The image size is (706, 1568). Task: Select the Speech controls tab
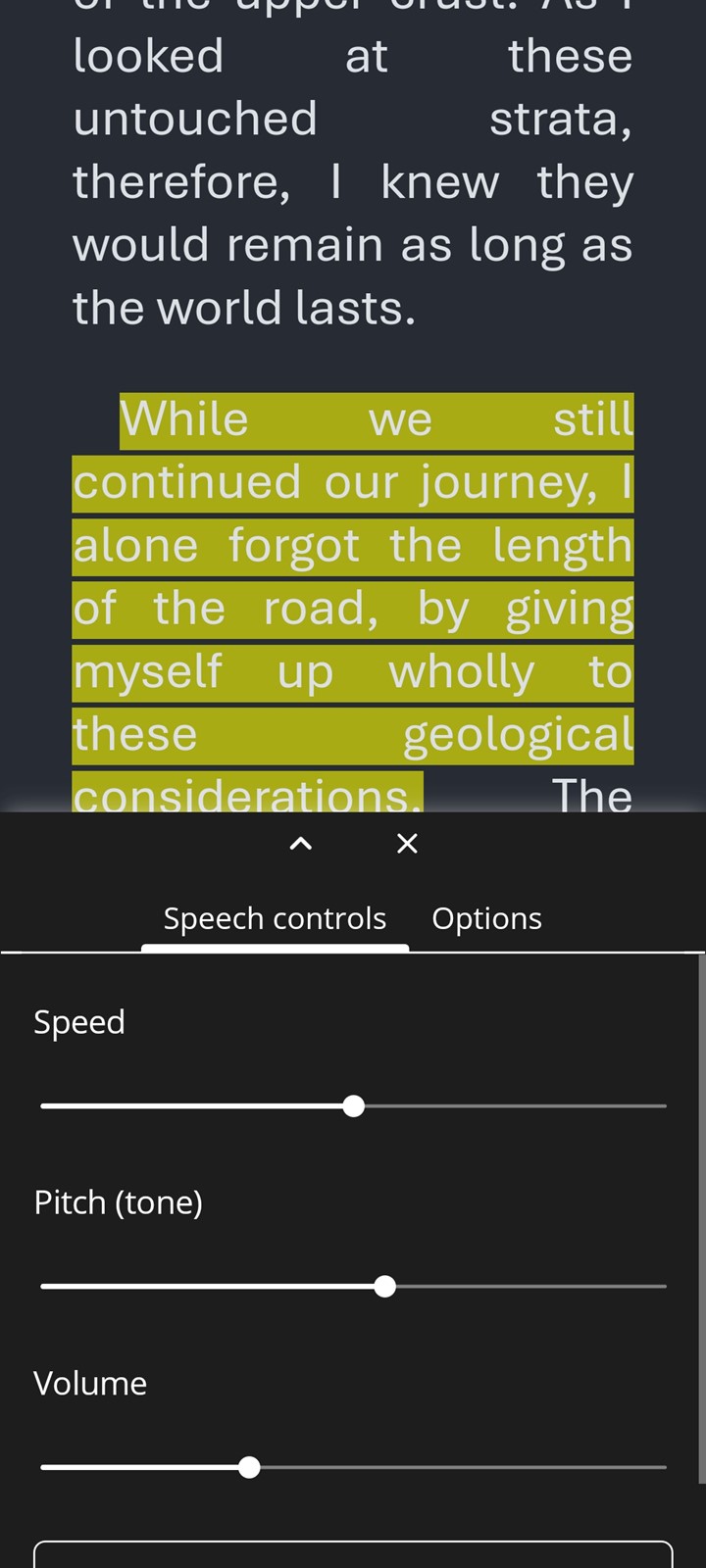[x=275, y=919]
